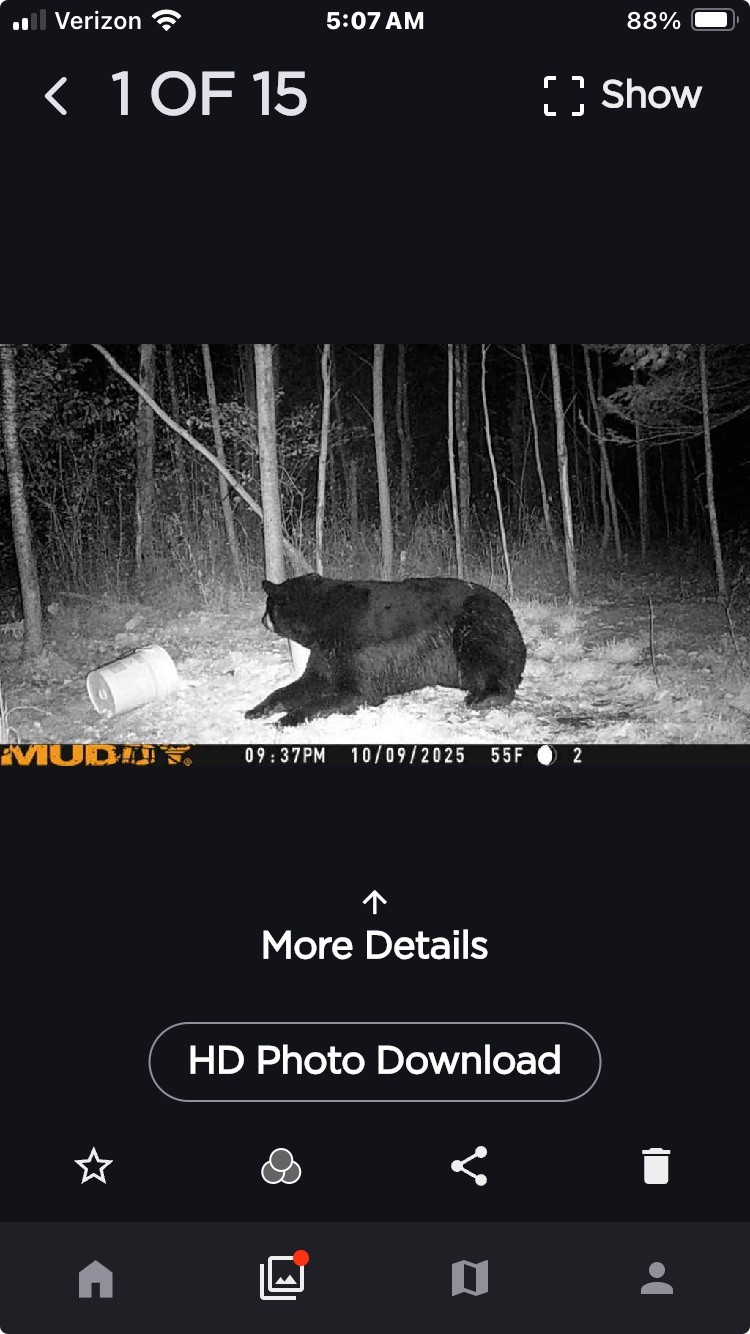Viewport: 750px width, 1334px height.
Task: Open the Profile tab
Action: [656, 1278]
